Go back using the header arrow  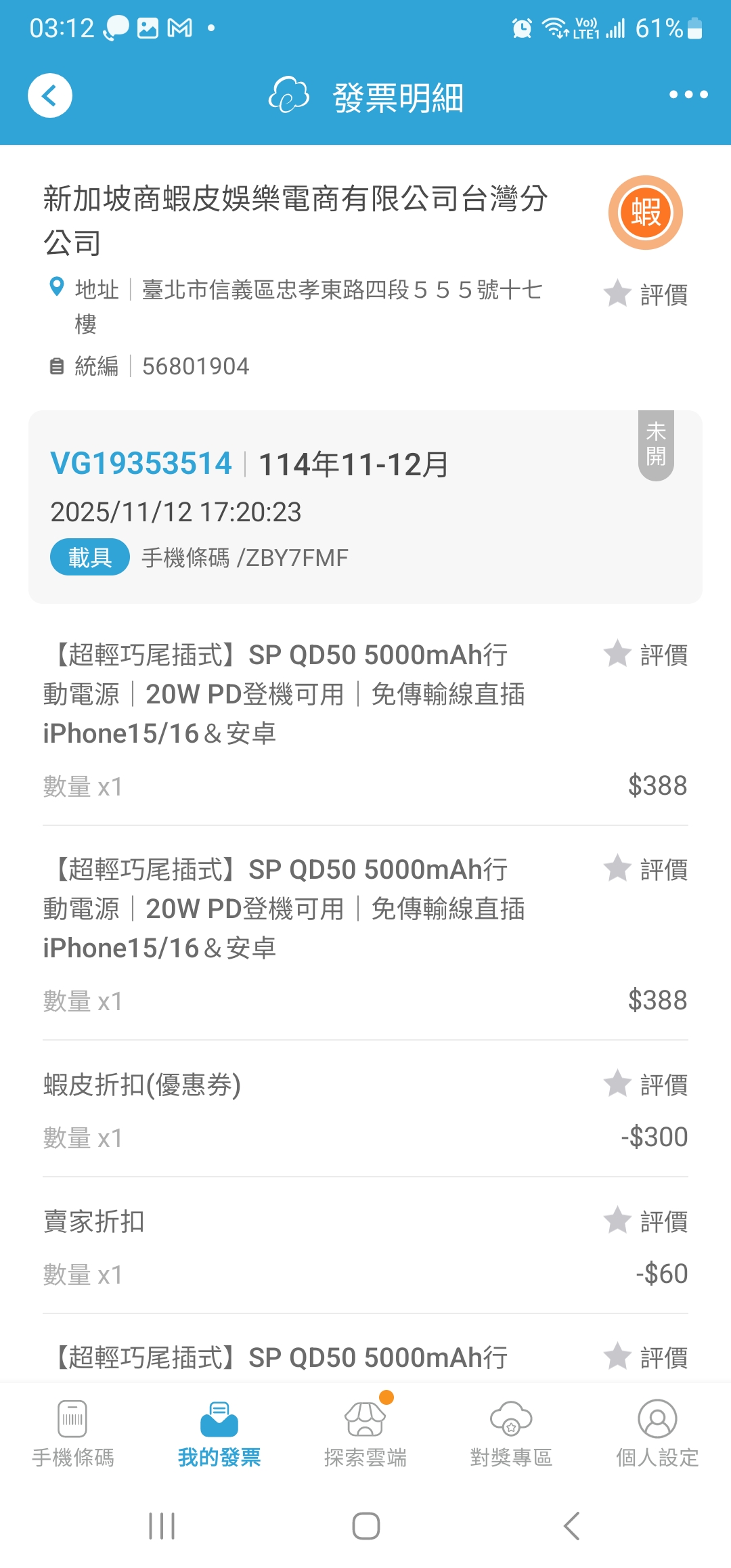pos(49,95)
